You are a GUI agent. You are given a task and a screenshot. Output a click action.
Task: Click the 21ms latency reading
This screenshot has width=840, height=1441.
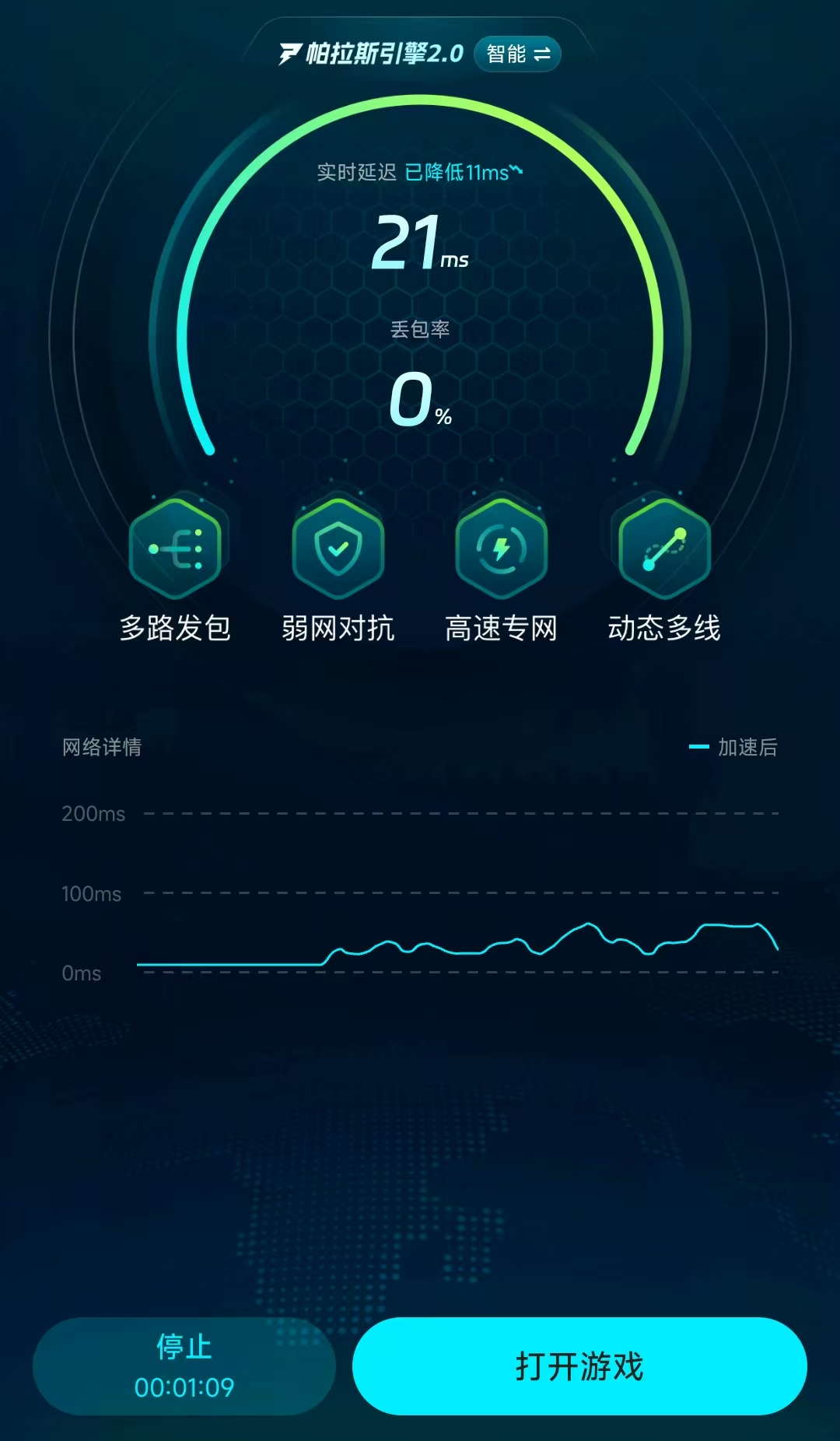click(420, 245)
